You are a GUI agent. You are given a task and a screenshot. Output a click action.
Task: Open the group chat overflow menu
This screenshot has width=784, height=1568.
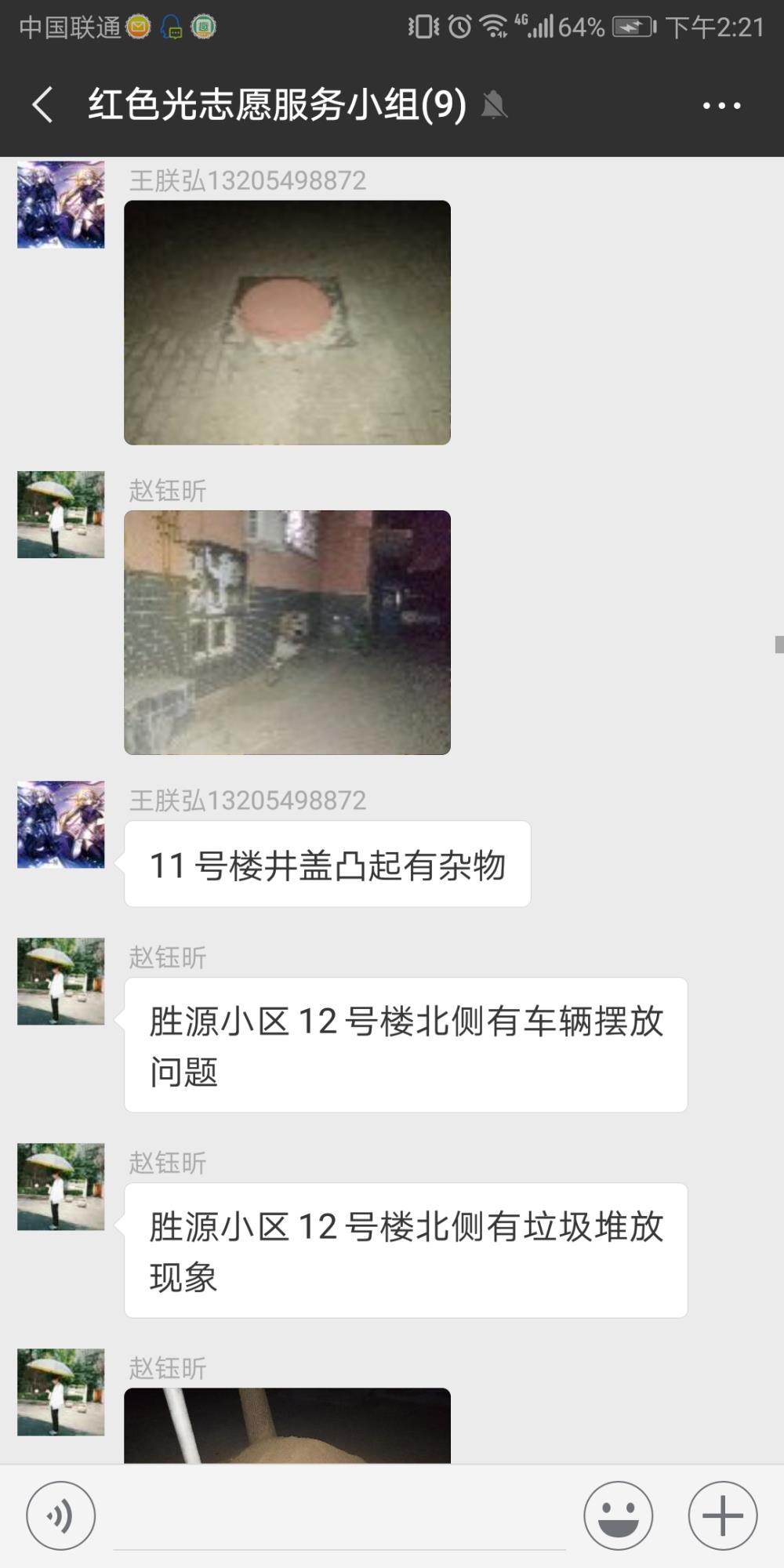(x=721, y=105)
